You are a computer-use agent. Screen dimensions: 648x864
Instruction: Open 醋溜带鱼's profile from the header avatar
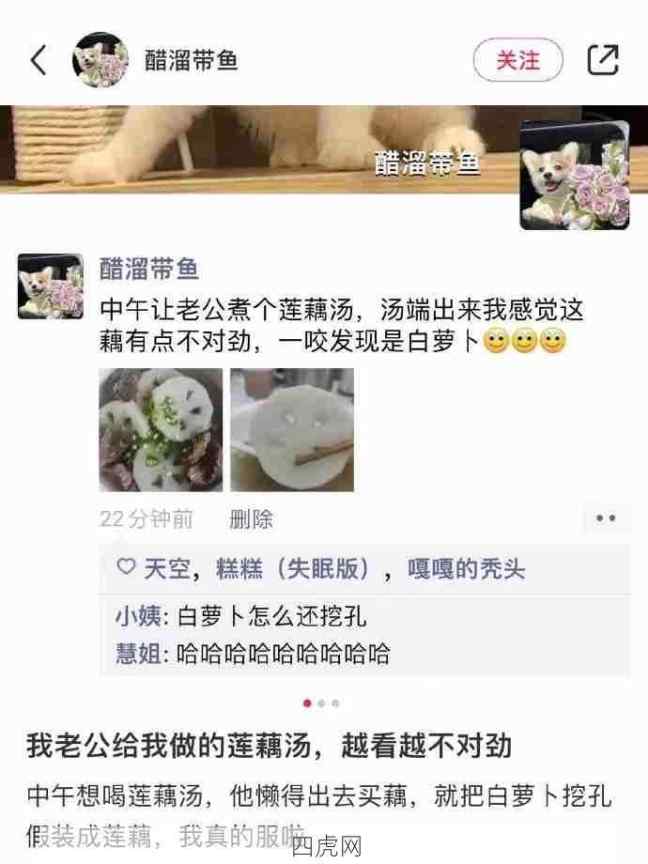[100, 60]
